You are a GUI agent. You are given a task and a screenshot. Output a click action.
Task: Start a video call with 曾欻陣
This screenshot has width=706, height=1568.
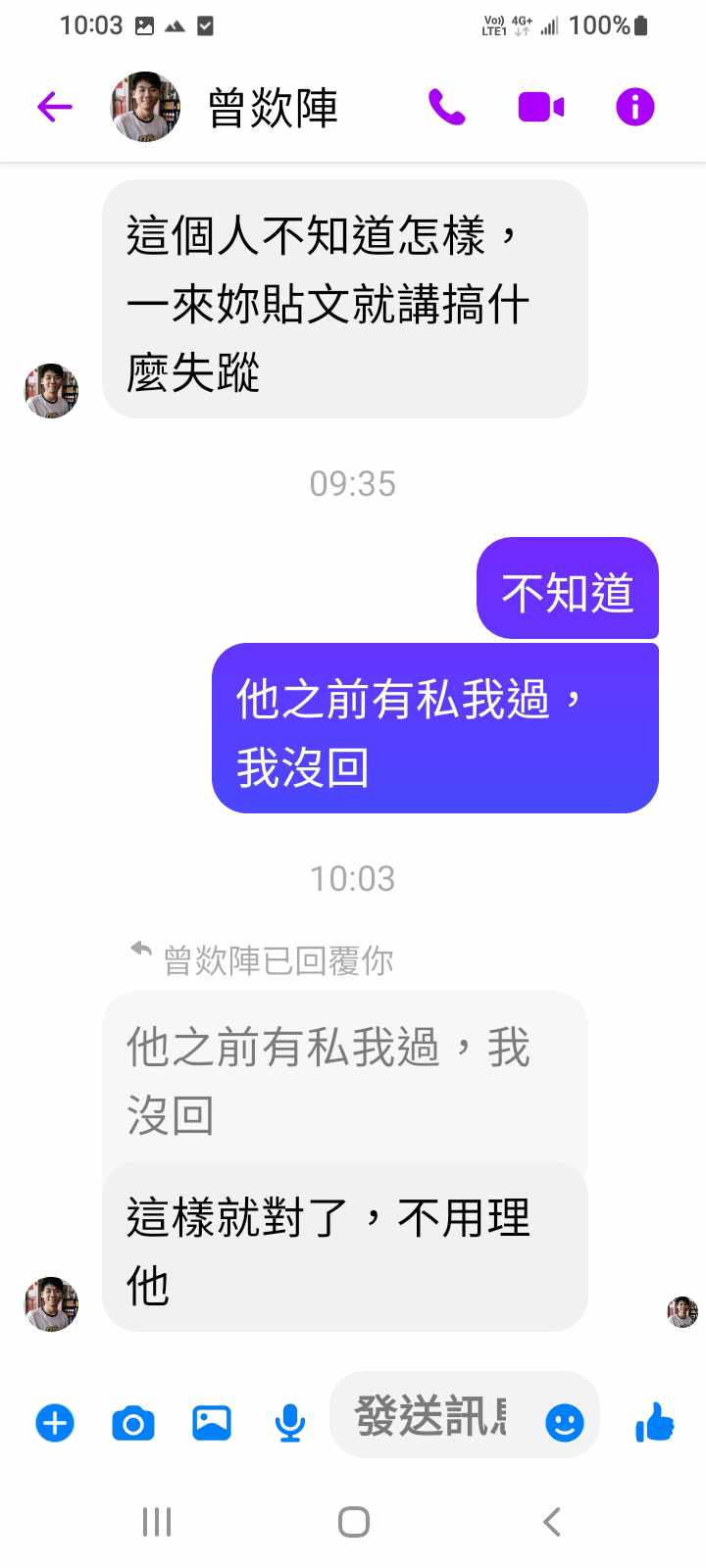click(540, 107)
